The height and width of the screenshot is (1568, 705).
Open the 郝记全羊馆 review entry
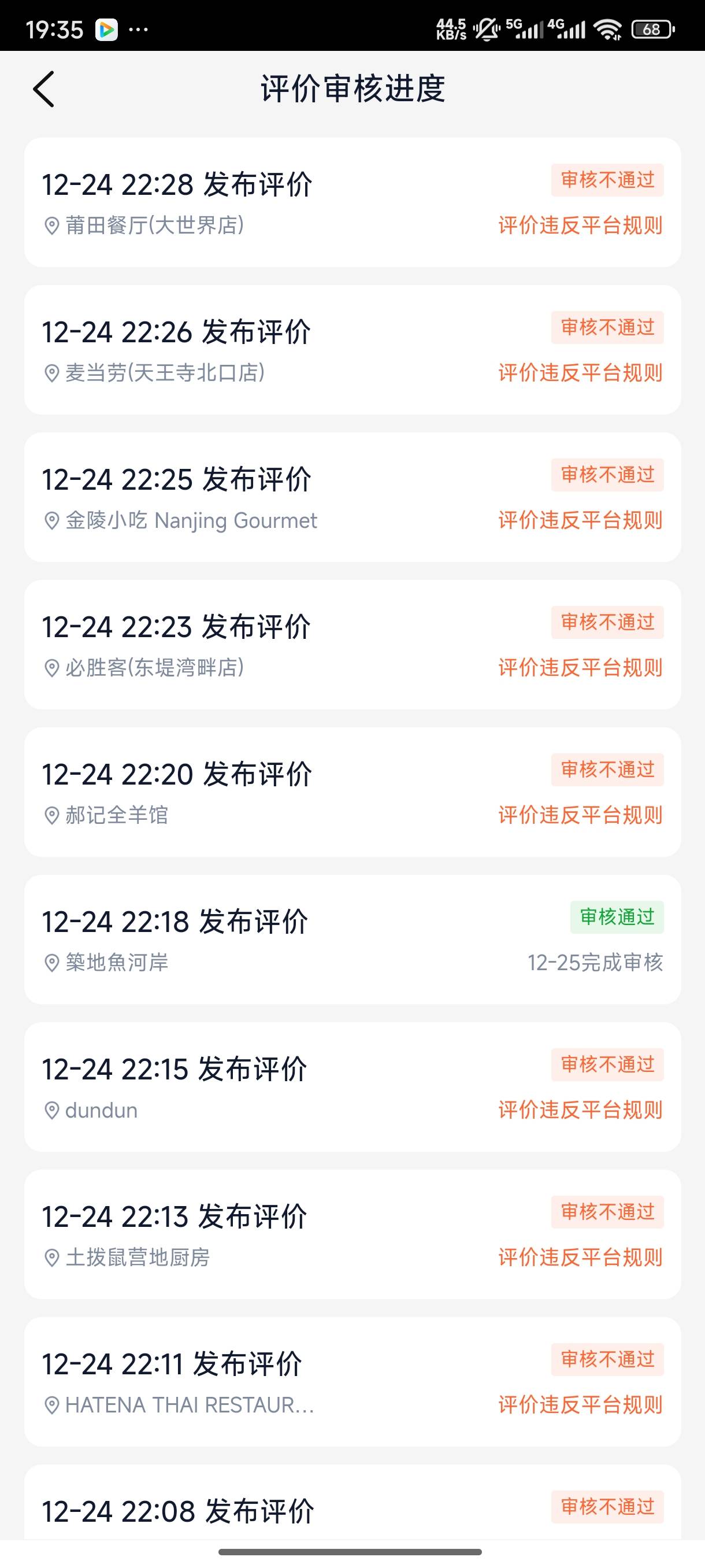[352, 792]
